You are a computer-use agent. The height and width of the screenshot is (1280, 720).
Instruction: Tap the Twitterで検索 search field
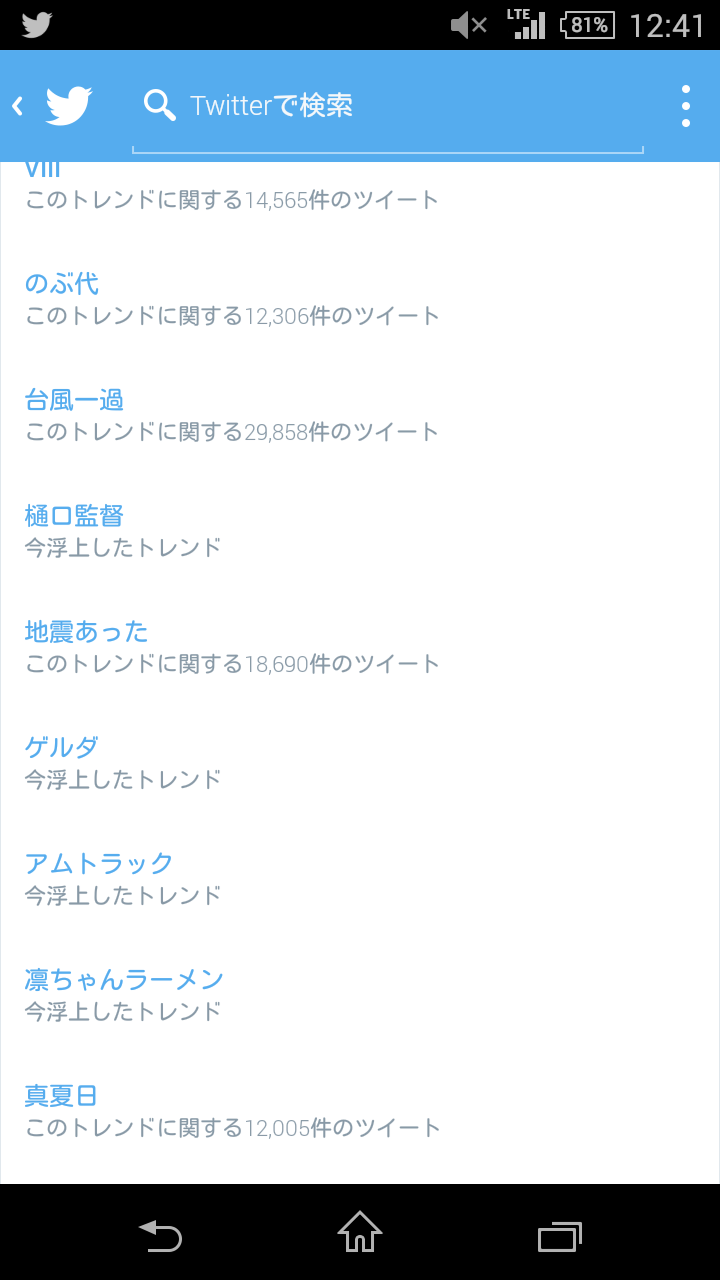(x=388, y=106)
